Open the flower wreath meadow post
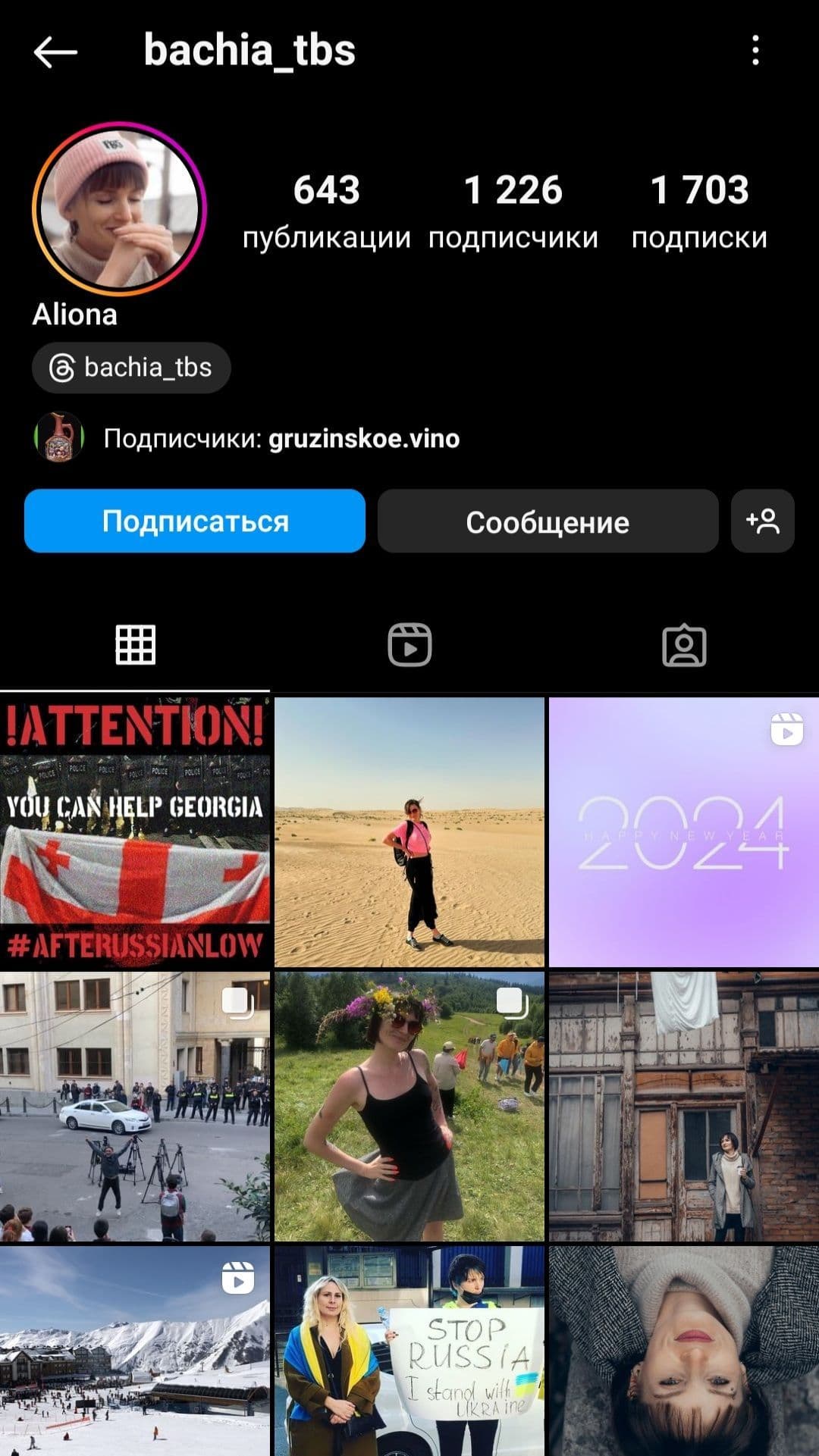Image resolution: width=819 pixels, height=1456 pixels. [409, 1106]
